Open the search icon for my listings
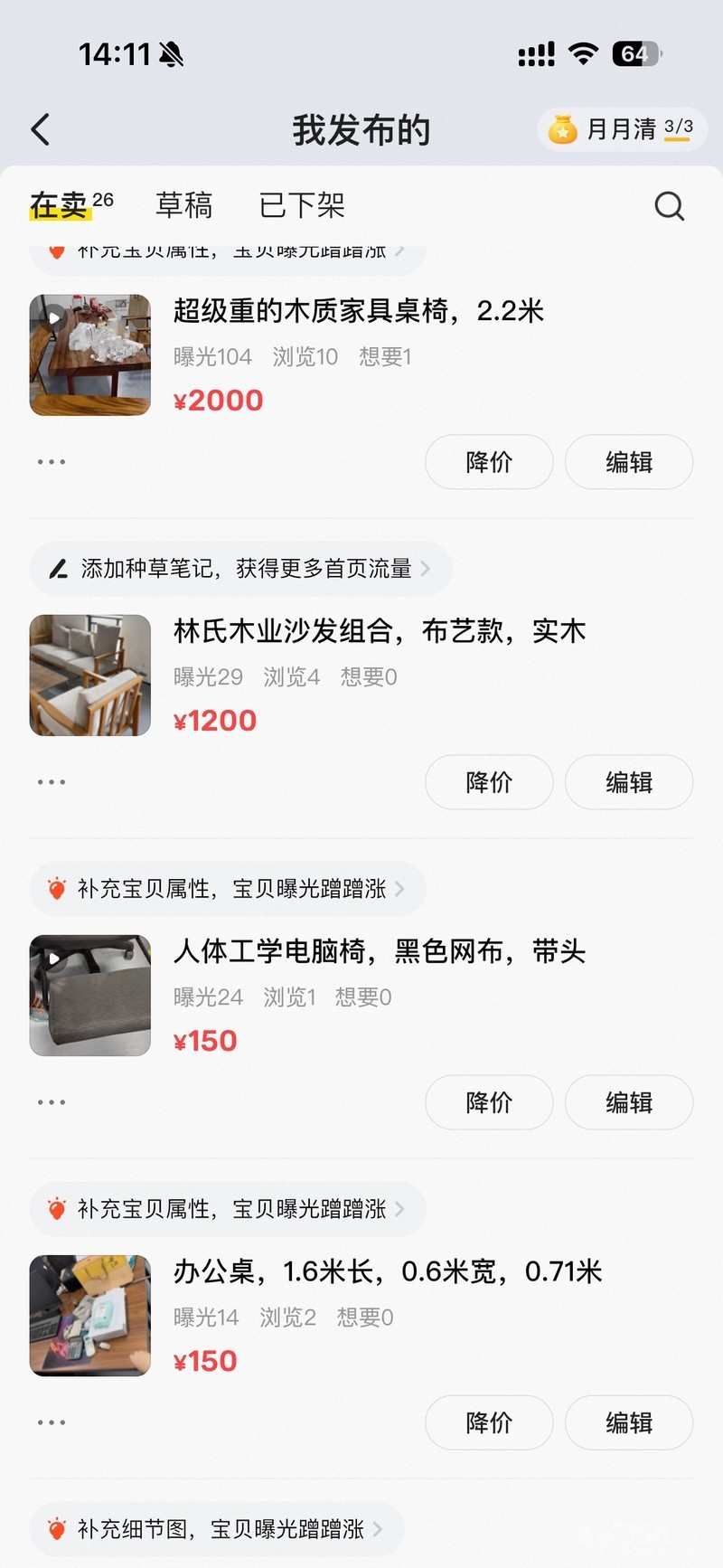Screen dimensions: 723x1568 669,206
